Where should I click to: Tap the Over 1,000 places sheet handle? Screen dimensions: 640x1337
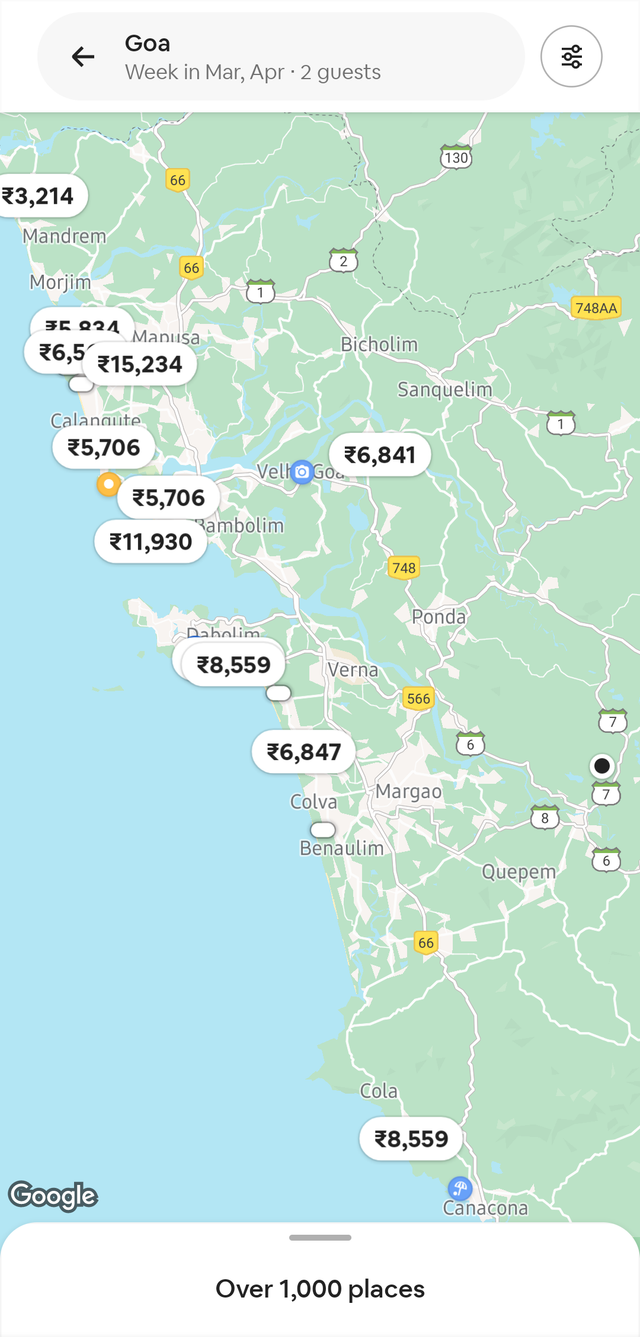[x=320, y=1238]
